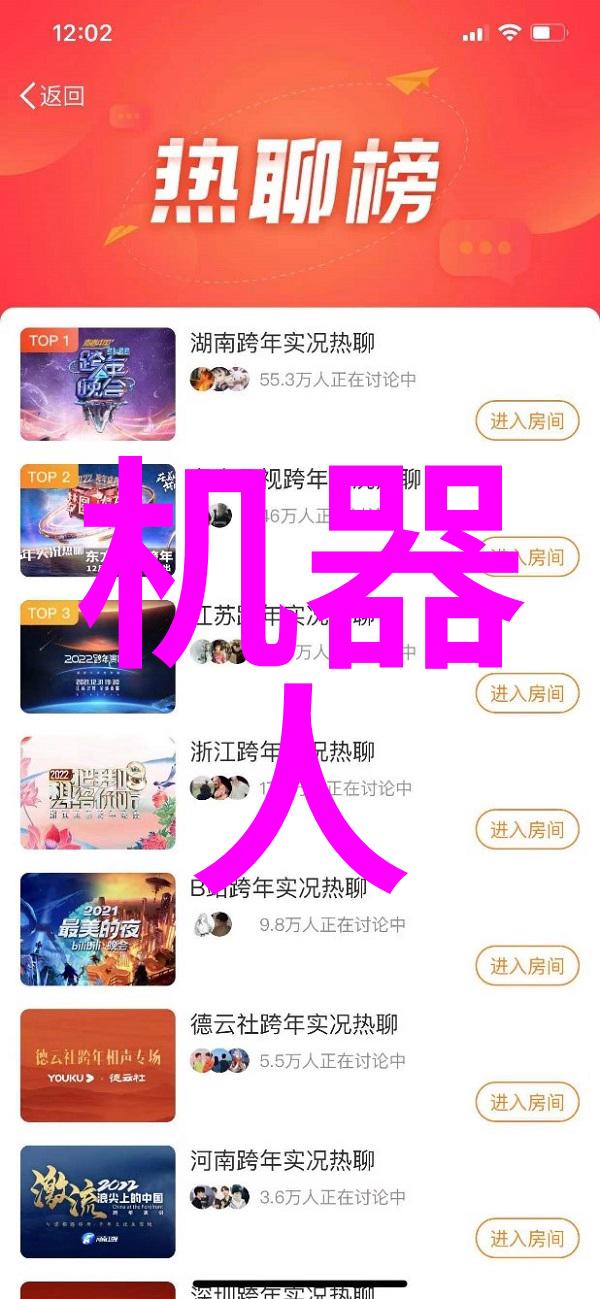Go back using the 返回 button
Viewport: 600px width, 1299px height.
pos(52,96)
